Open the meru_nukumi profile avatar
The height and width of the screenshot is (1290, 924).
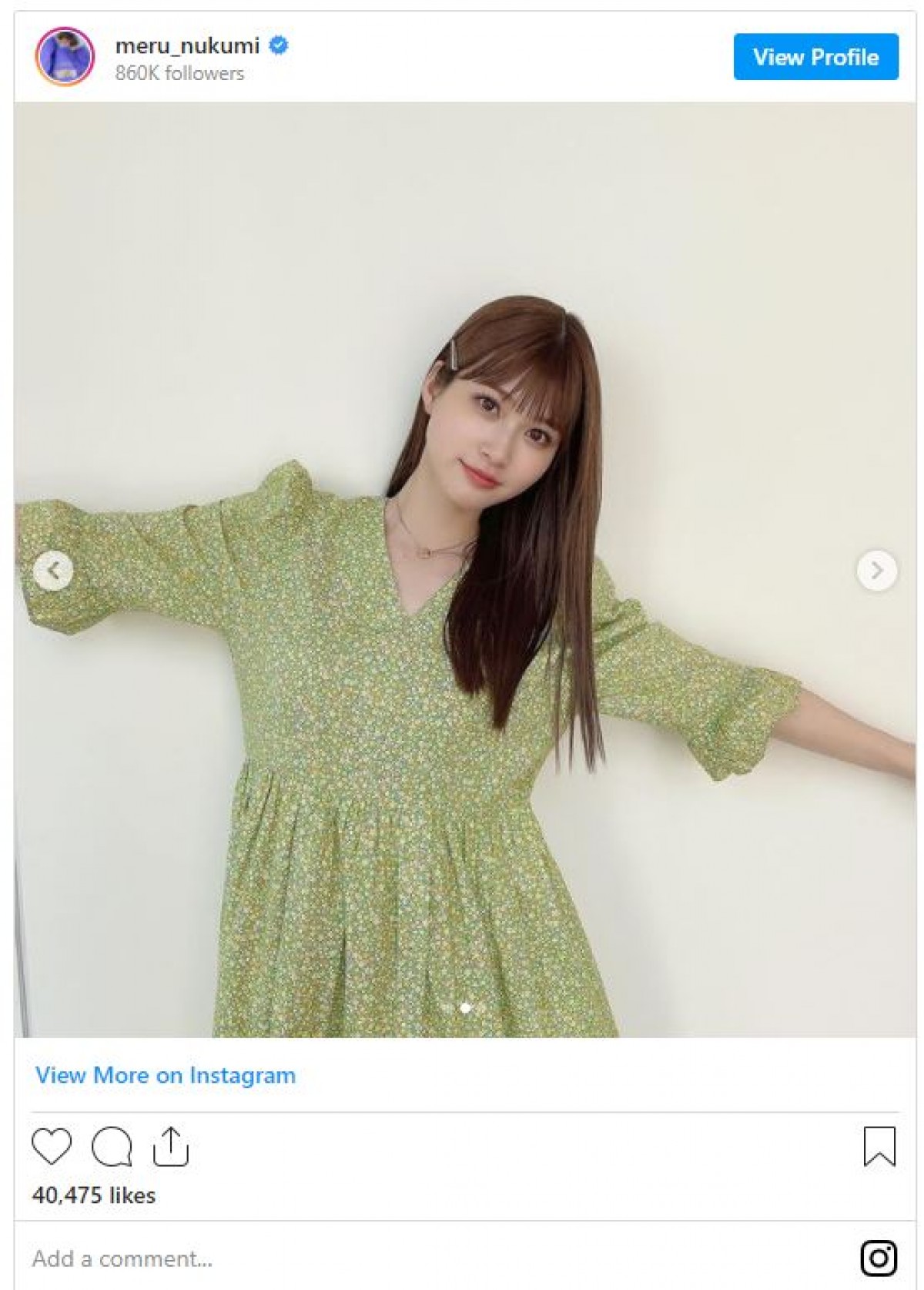coord(65,57)
